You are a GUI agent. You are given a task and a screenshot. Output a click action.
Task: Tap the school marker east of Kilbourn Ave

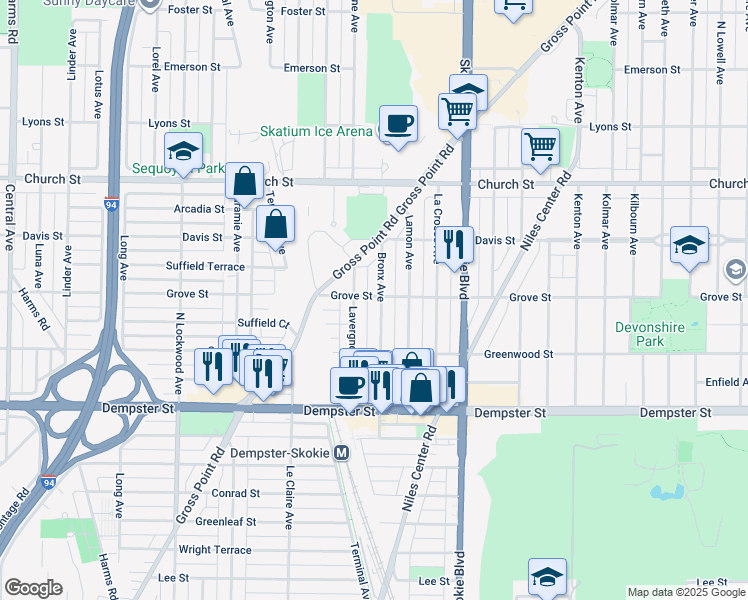point(689,246)
